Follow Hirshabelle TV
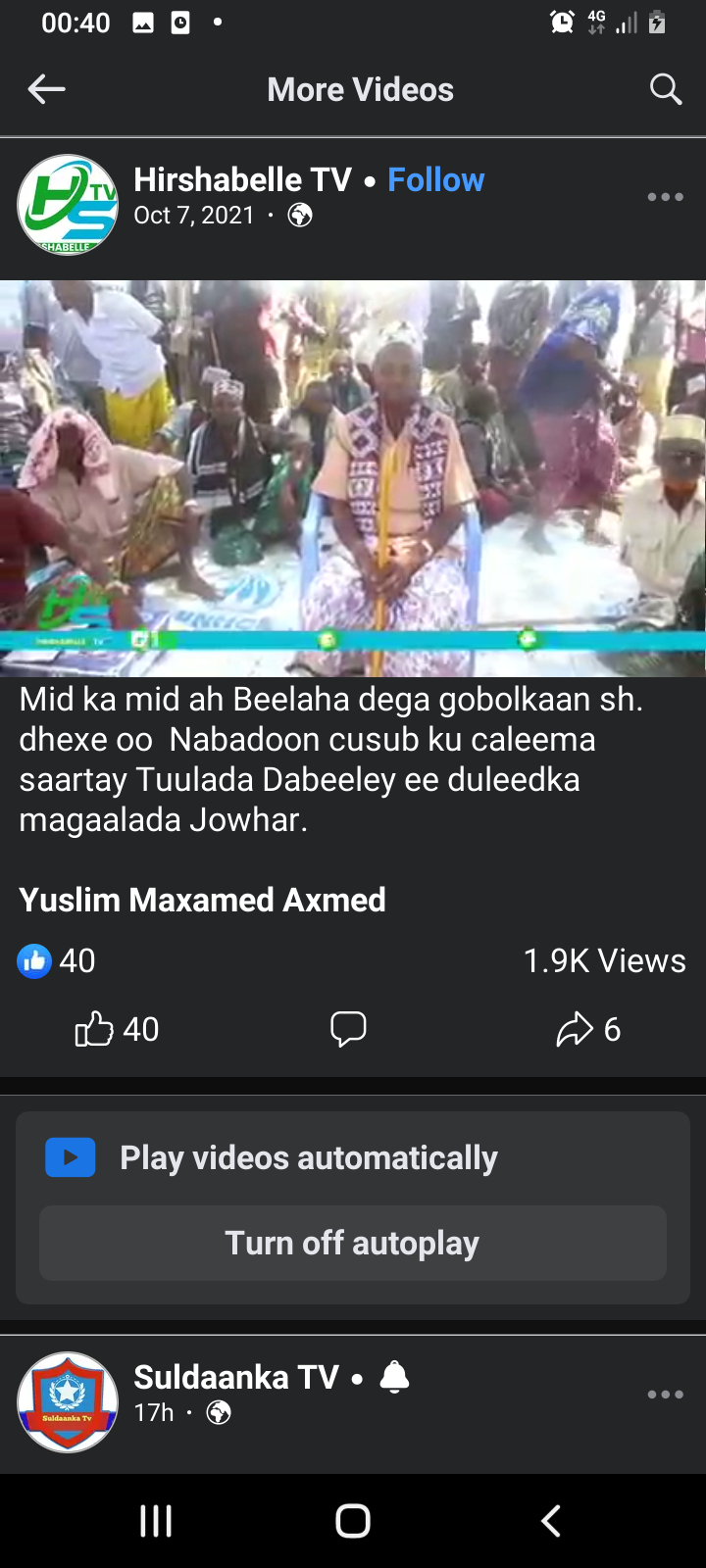706x1568 pixels. click(x=435, y=179)
